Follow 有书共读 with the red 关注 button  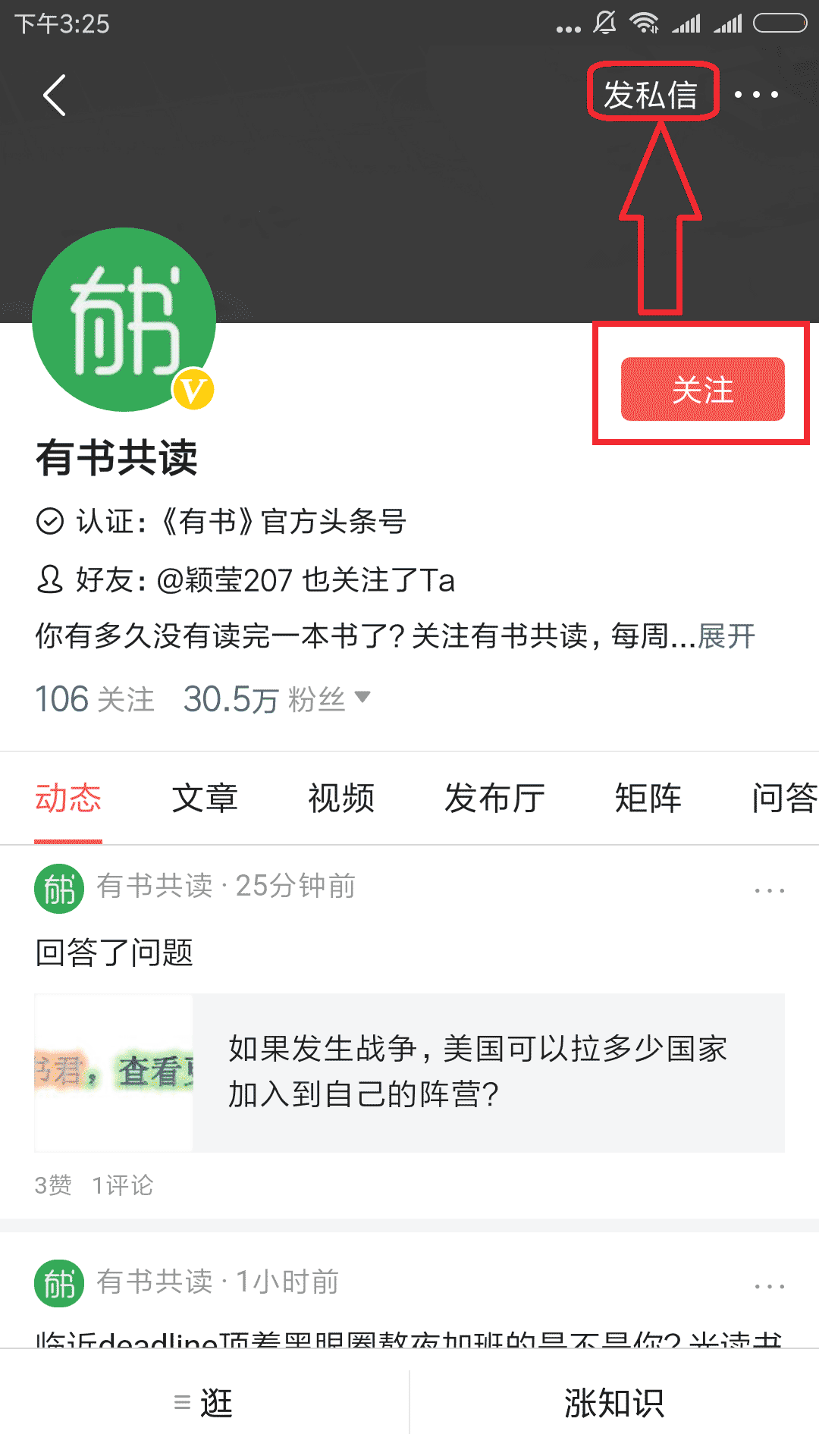coord(702,390)
